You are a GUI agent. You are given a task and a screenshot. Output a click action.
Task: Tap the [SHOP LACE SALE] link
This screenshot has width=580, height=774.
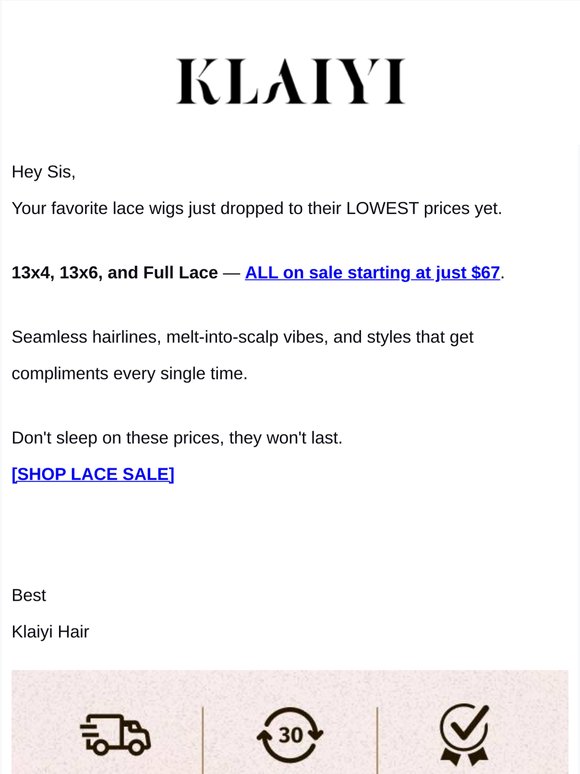[x=93, y=474]
